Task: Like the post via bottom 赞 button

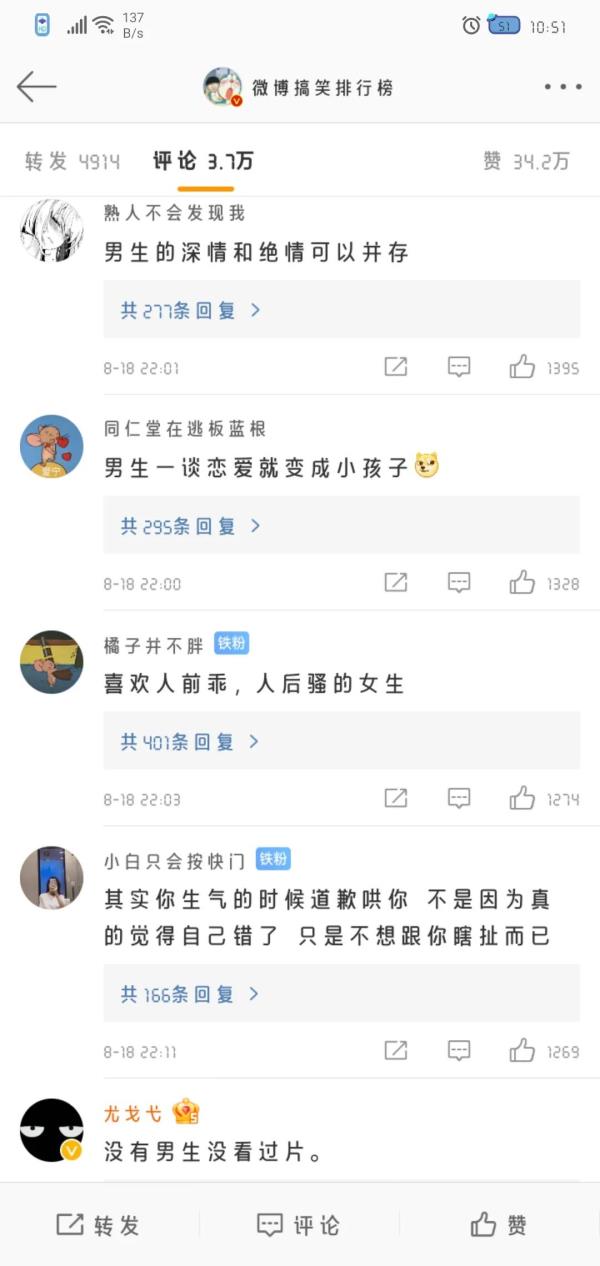Action: tap(498, 1225)
